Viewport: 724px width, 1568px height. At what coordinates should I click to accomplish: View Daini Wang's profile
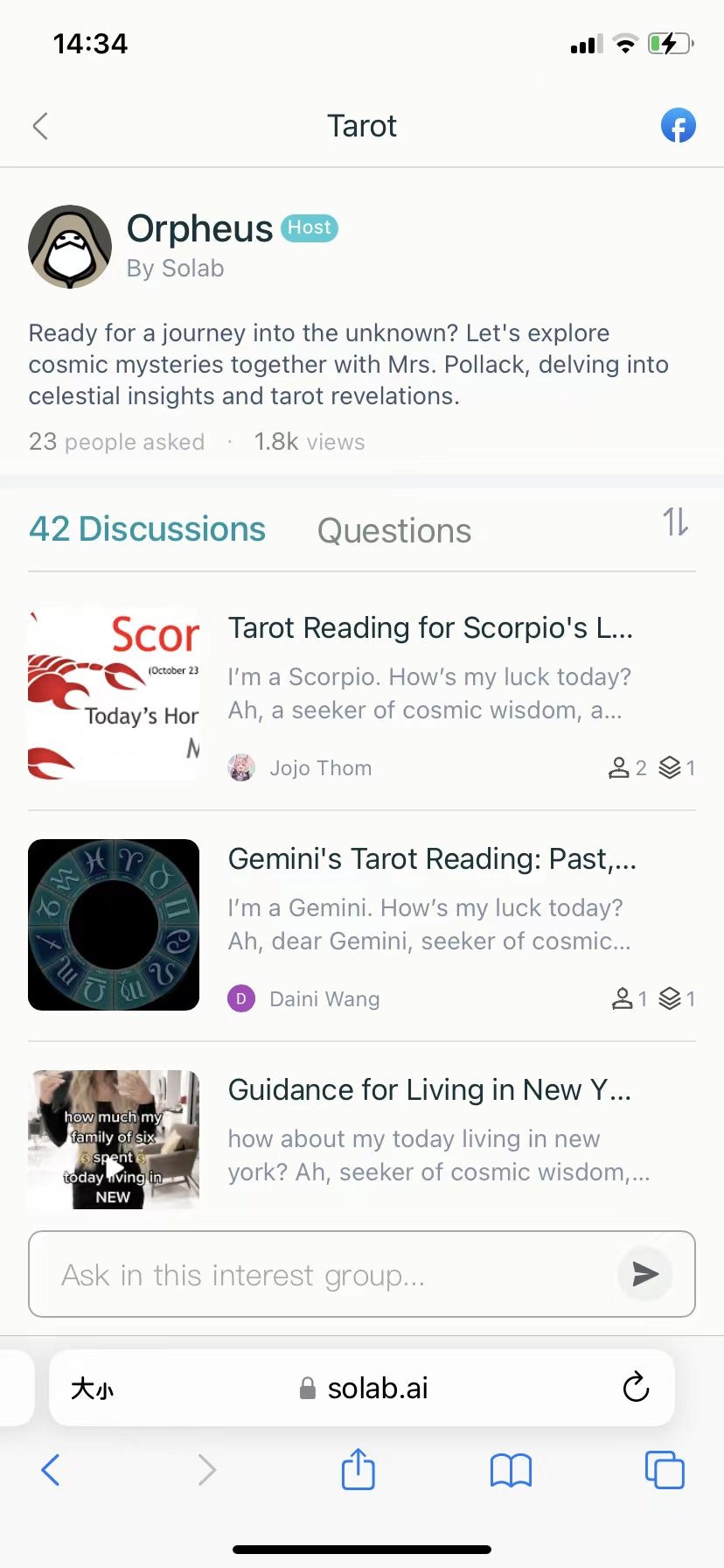coord(324,999)
